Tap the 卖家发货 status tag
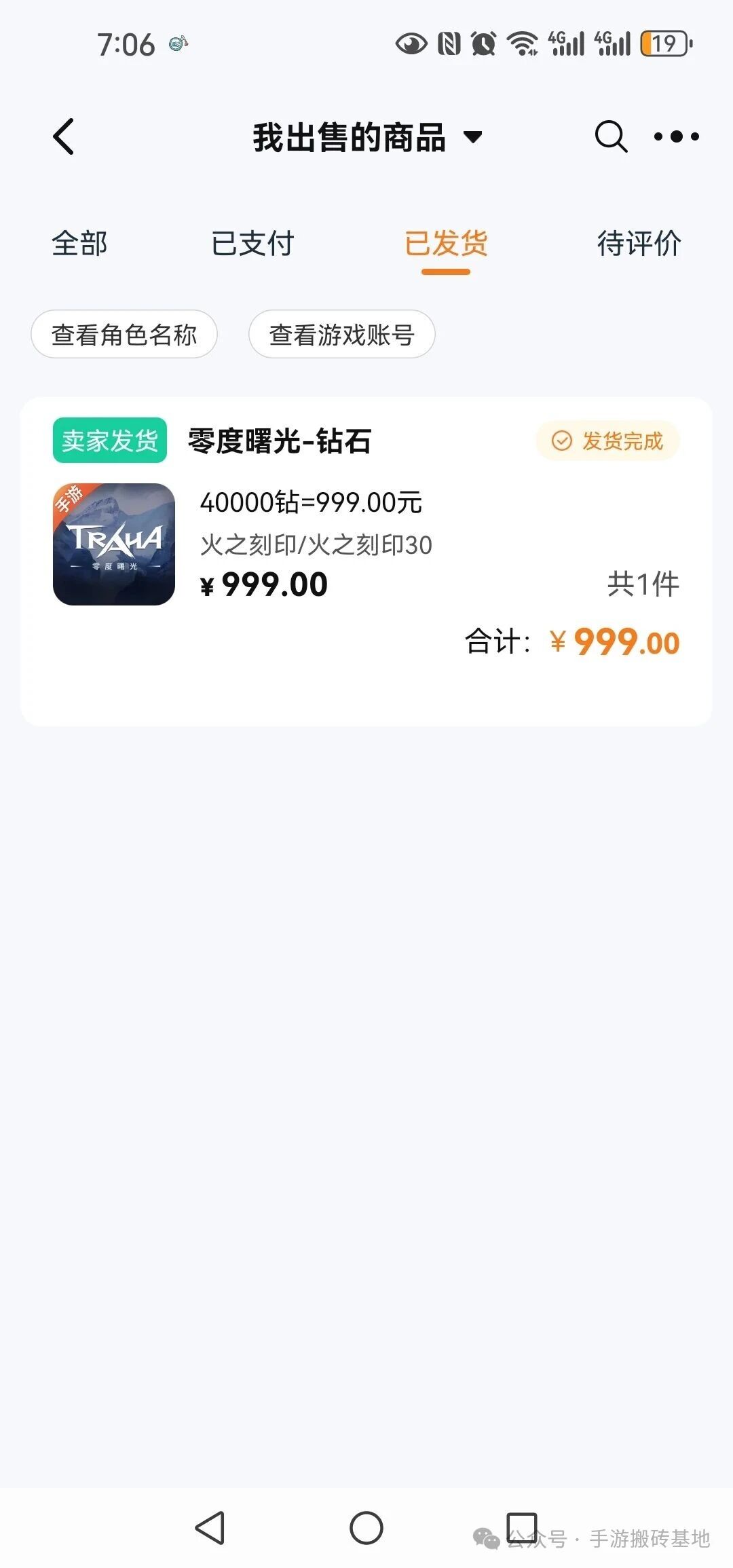 coord(109,441)
